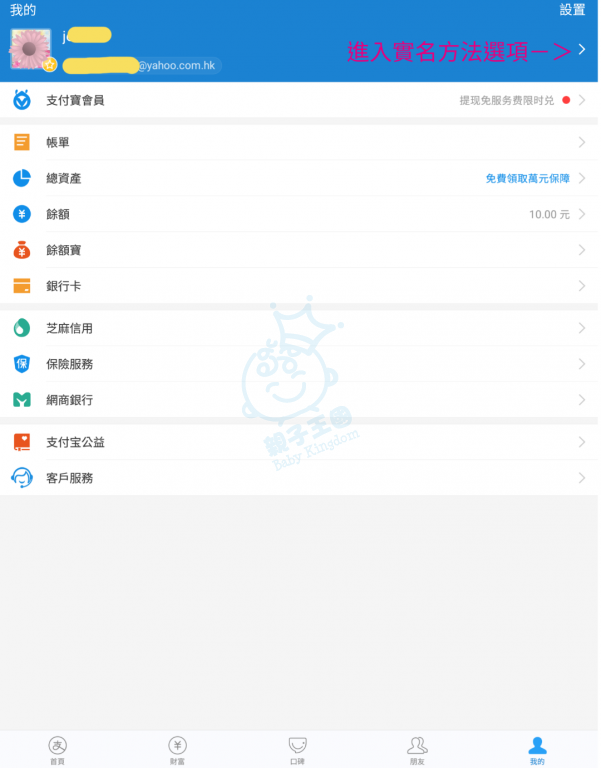Open 餘額 balance of 10.00 元

[x=300, y=214]
